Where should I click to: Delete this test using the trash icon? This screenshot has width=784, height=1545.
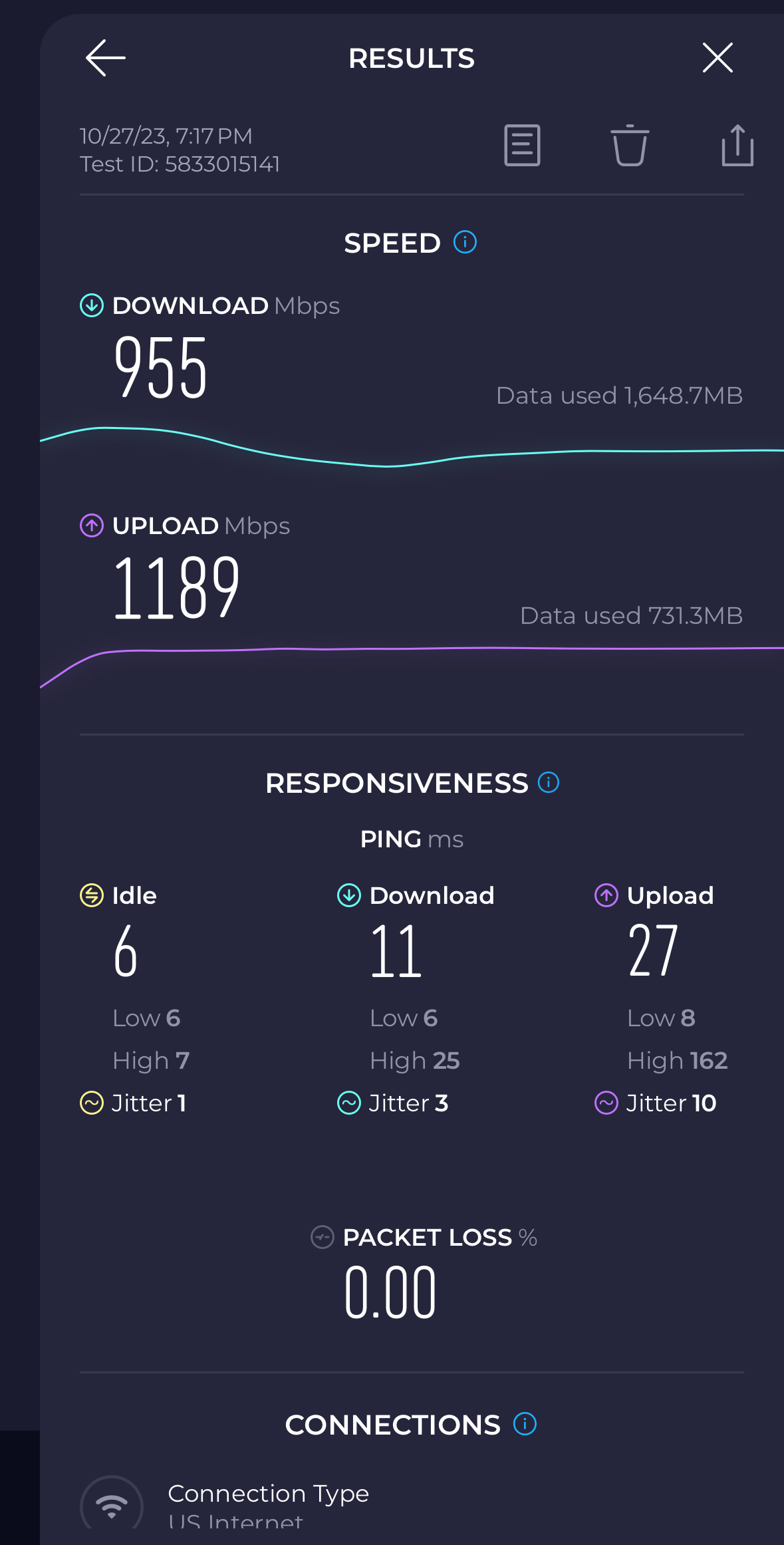[629, 148]
